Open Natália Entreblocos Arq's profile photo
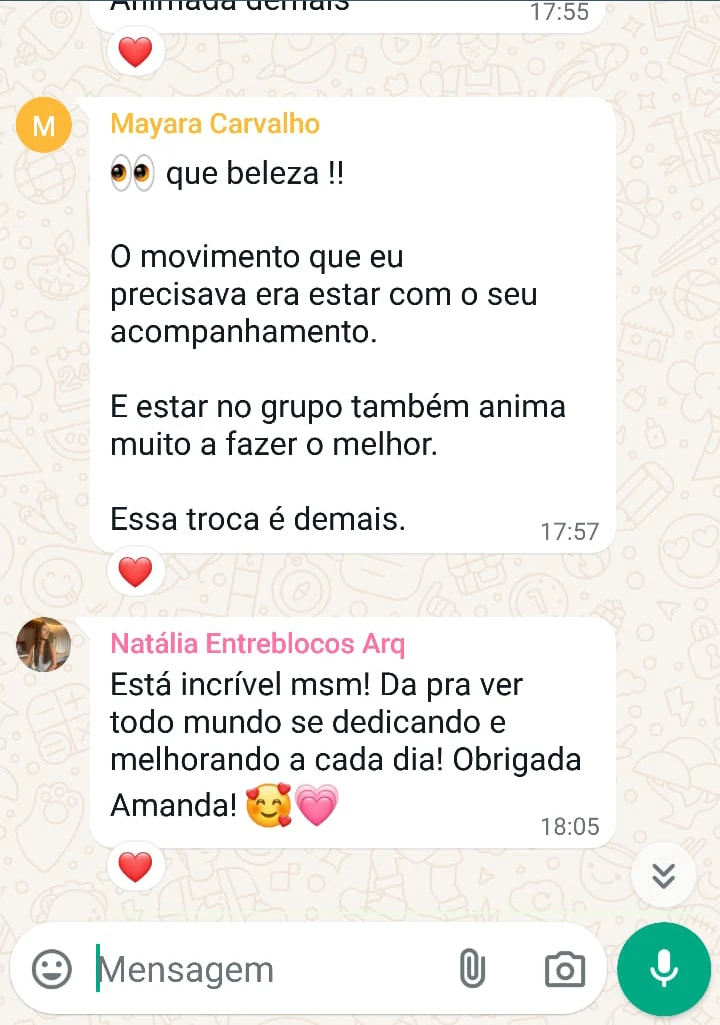Image resolution: width=720 pixels, height=1025 pixels. (x=44, y=645)
